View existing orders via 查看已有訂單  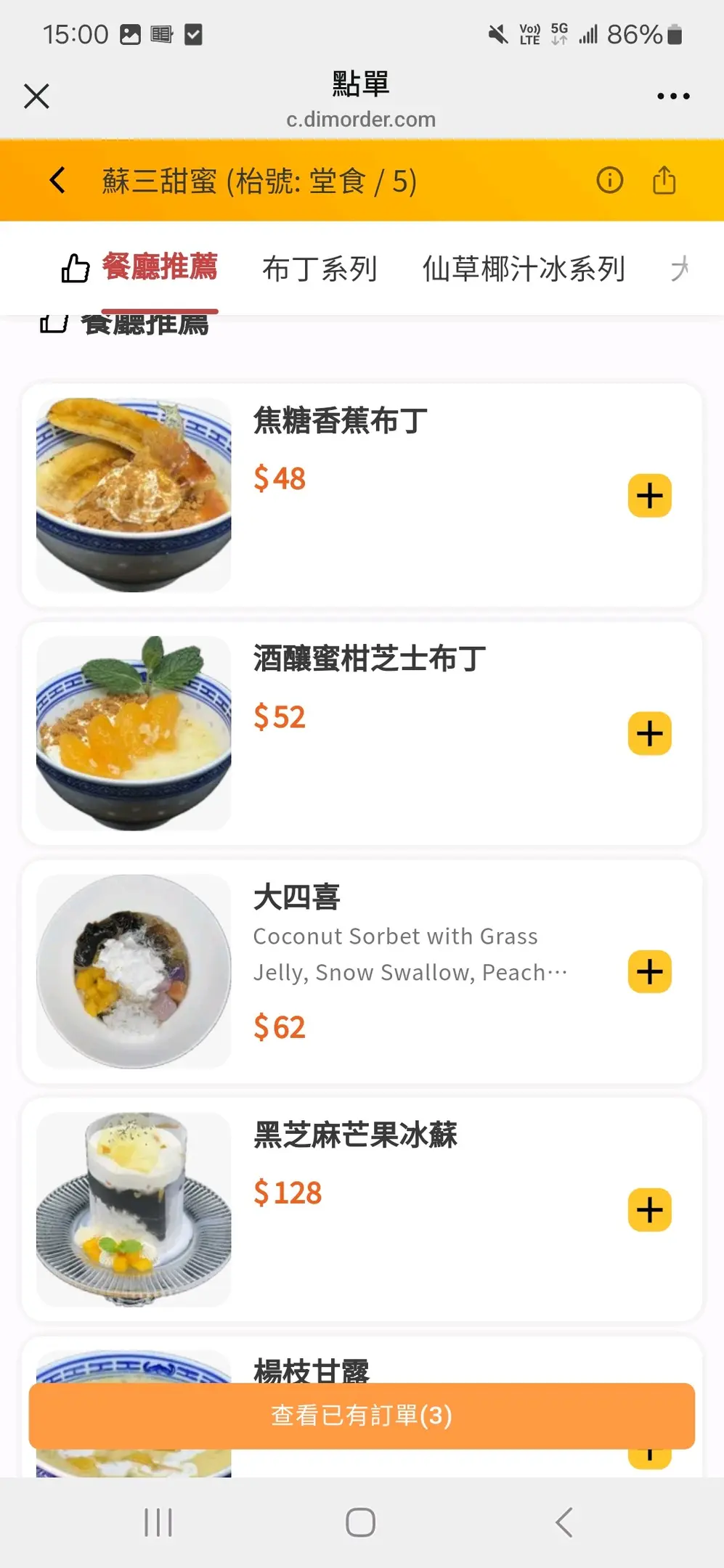(362, 1416)
